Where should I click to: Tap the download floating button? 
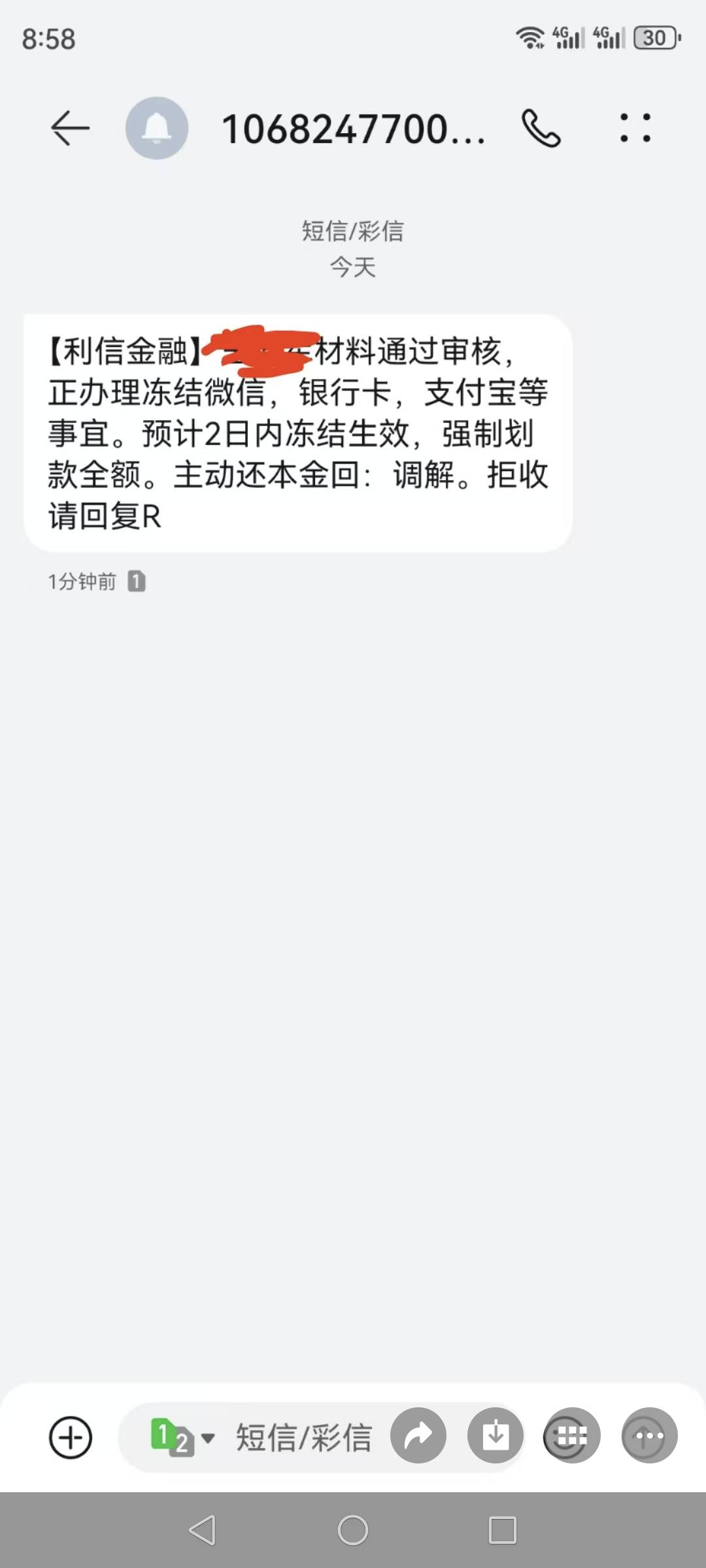(x=496, y=1435)
